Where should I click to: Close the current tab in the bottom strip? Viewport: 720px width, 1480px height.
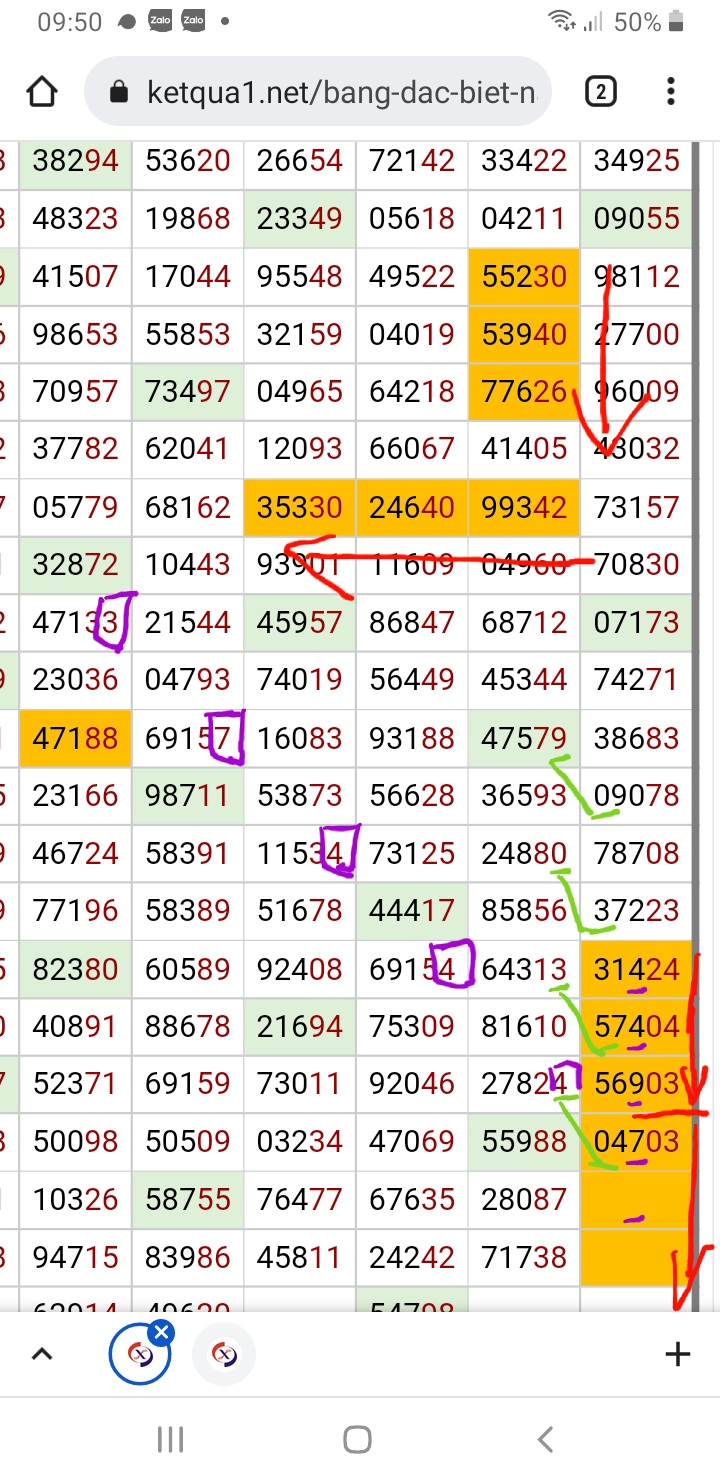click(x=161, y=1333)
